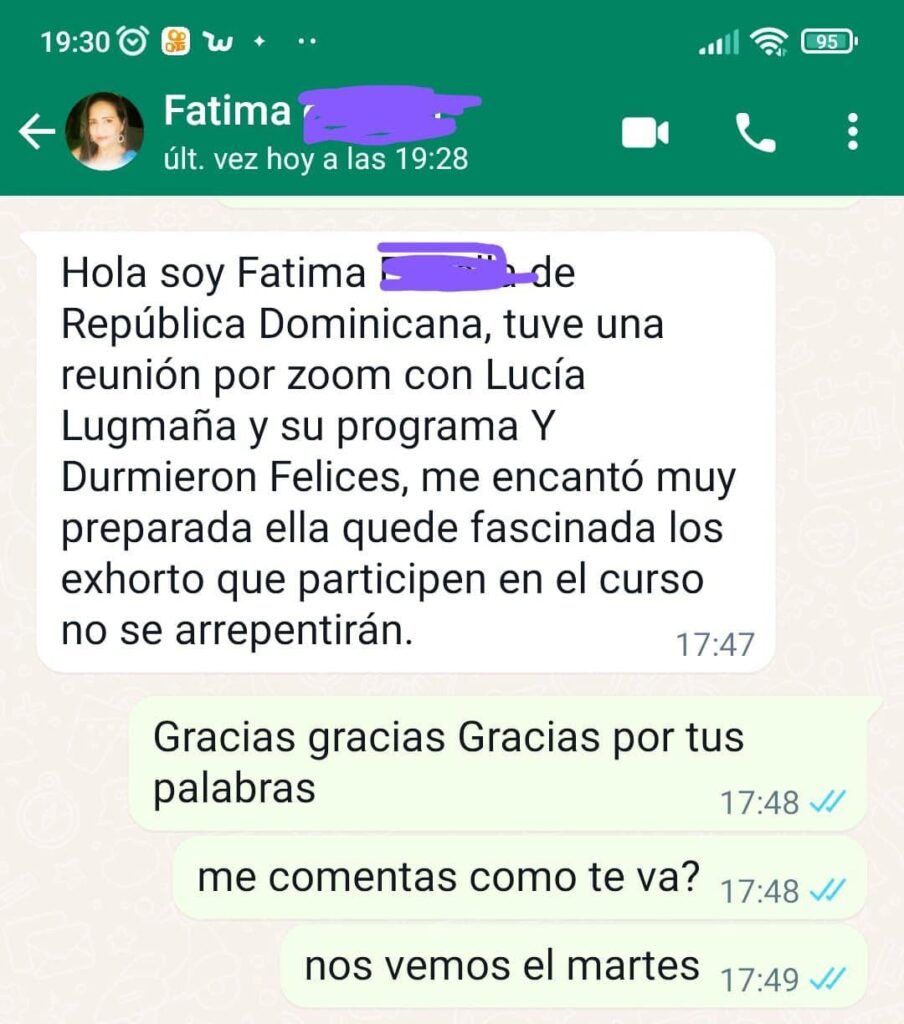This screenshot has height=1024, width=904.
Task: Start a video call with Fatima
Action: pyautogui.click(x=645, y=132)
